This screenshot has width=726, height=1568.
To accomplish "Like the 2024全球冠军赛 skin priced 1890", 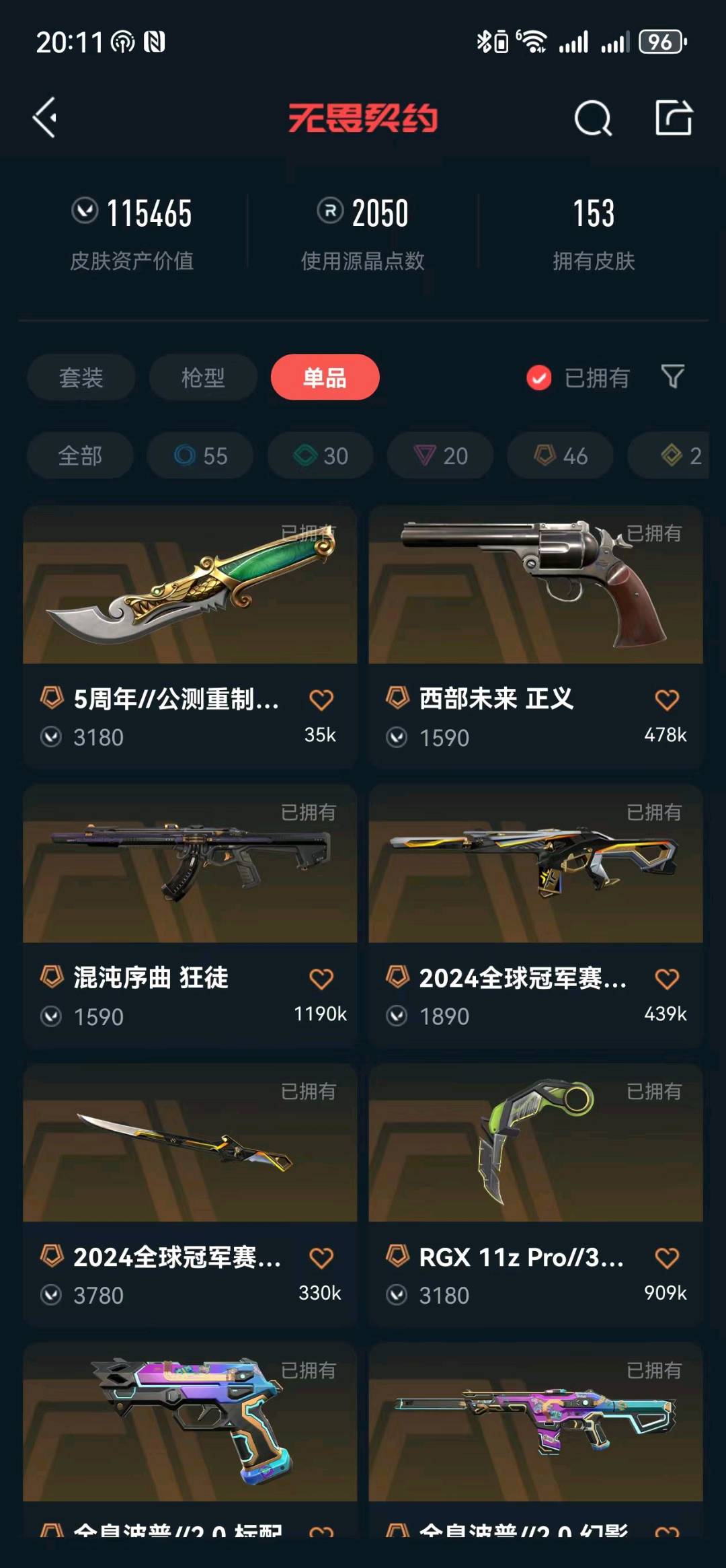I will point(667,979).
